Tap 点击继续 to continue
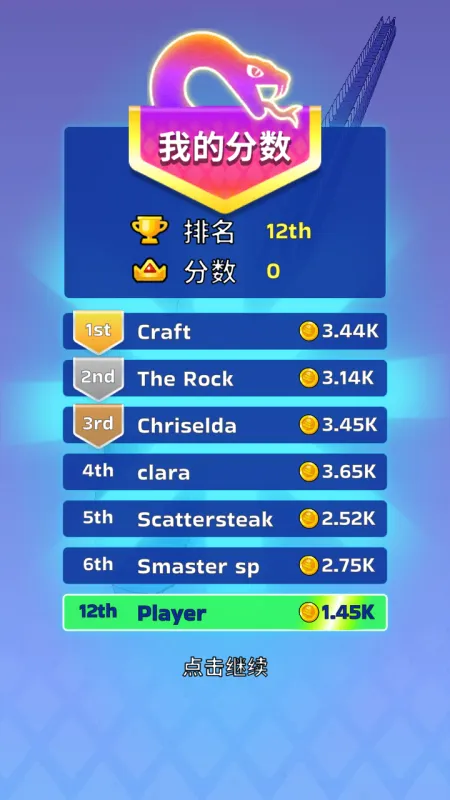Screen dimensions: 450x800 (225, 667)
